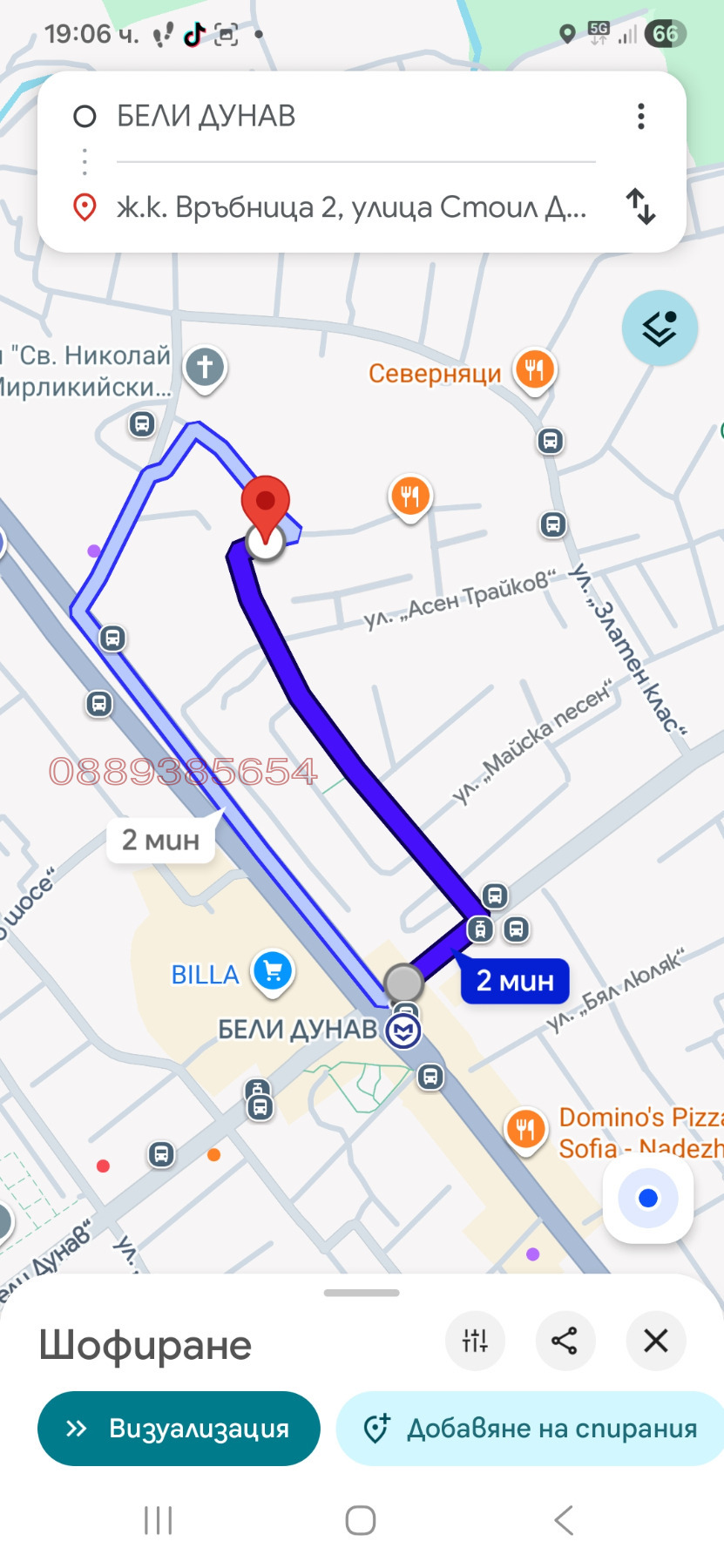
Task: Center map on my location
Action: [647, 1199]
